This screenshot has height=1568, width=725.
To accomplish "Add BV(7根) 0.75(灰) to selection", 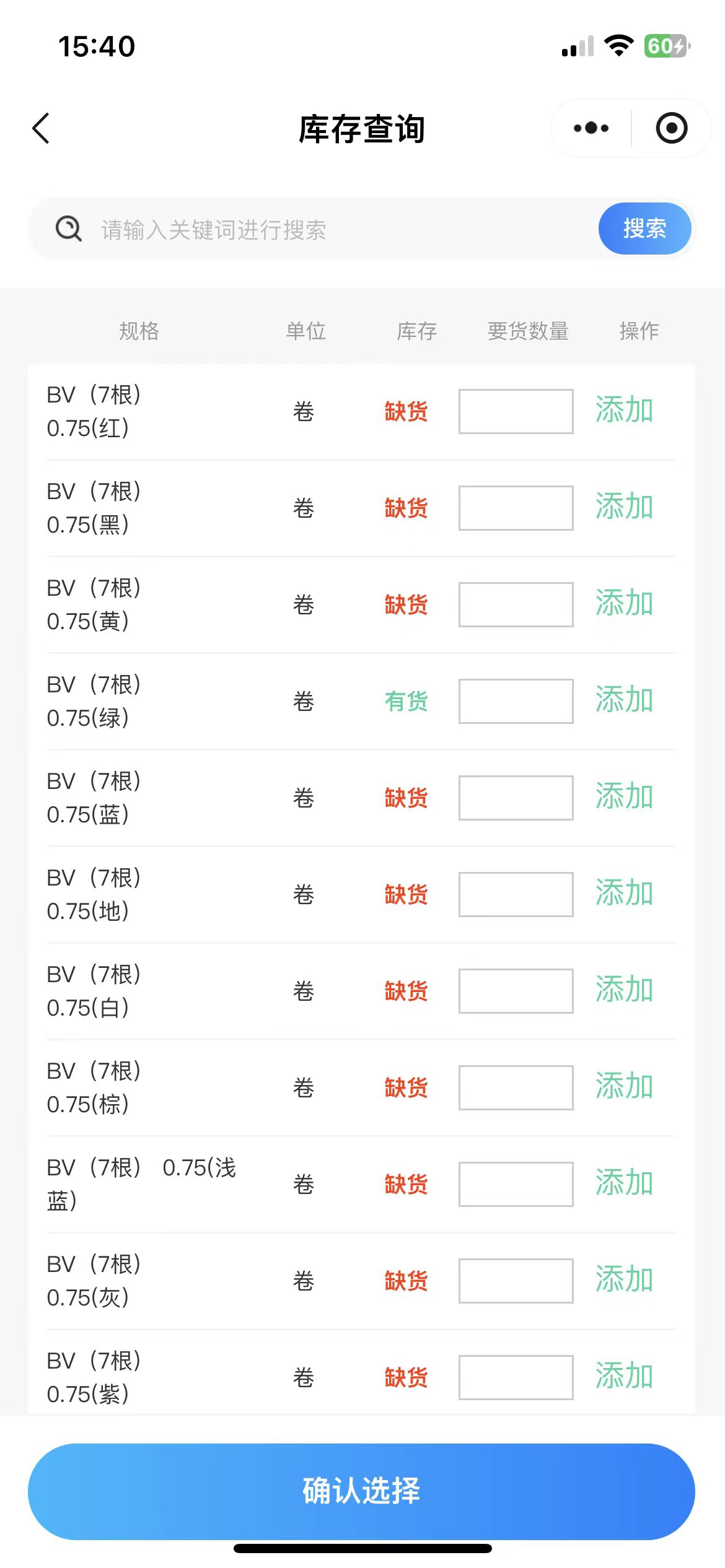I will click(x=624, y=1279).
